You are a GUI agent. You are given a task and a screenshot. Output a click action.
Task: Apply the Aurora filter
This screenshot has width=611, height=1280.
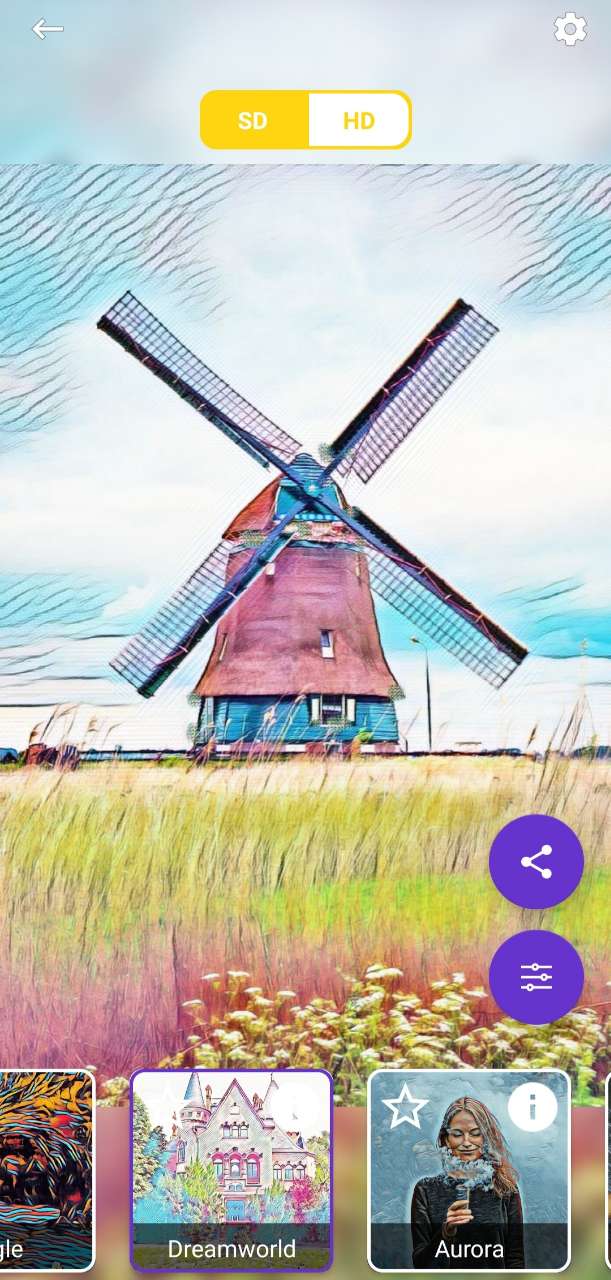[469, 1180]
